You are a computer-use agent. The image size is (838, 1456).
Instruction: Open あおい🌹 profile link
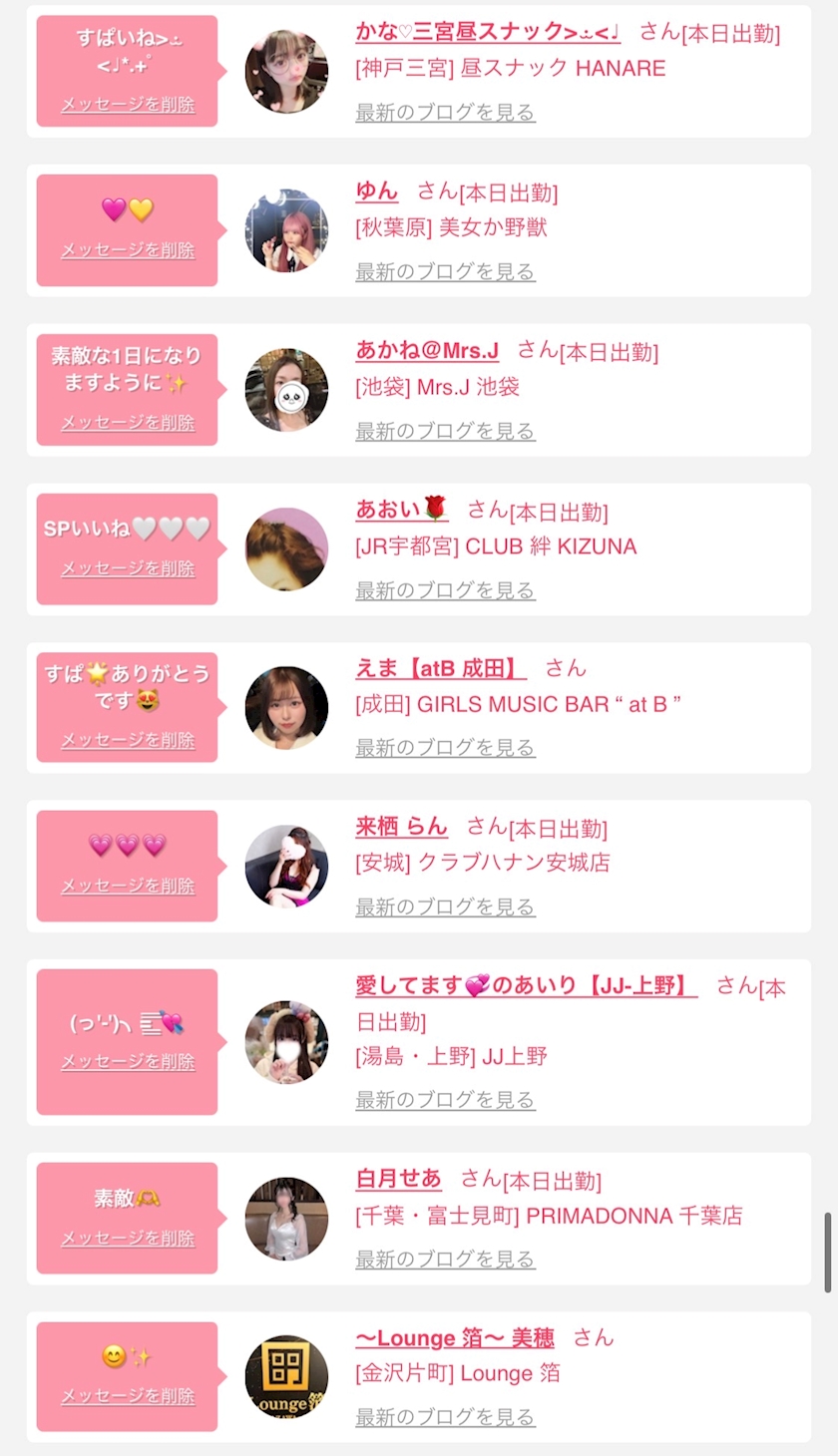[402, 510]
